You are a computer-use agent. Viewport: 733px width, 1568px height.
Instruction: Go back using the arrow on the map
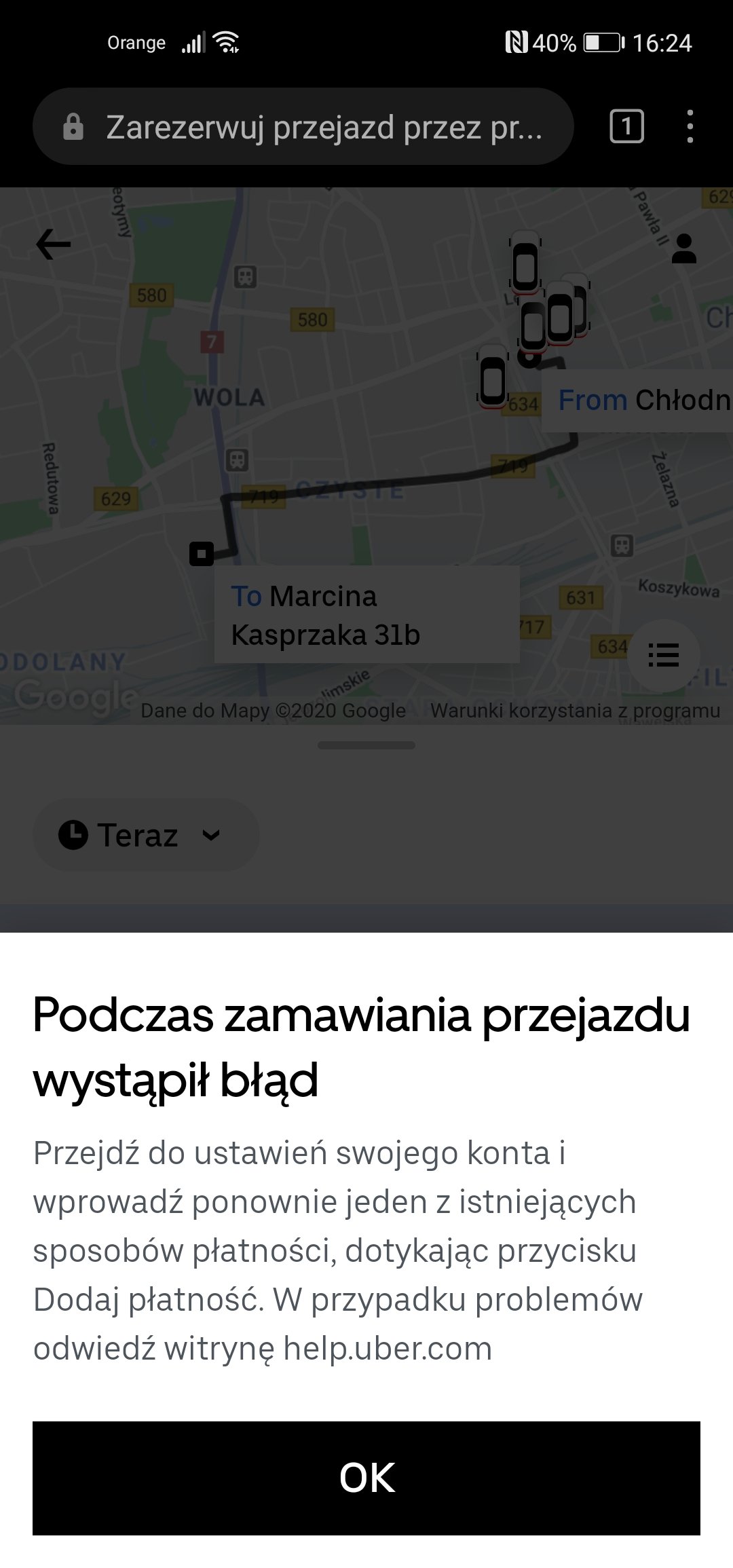tap(54, 244)
